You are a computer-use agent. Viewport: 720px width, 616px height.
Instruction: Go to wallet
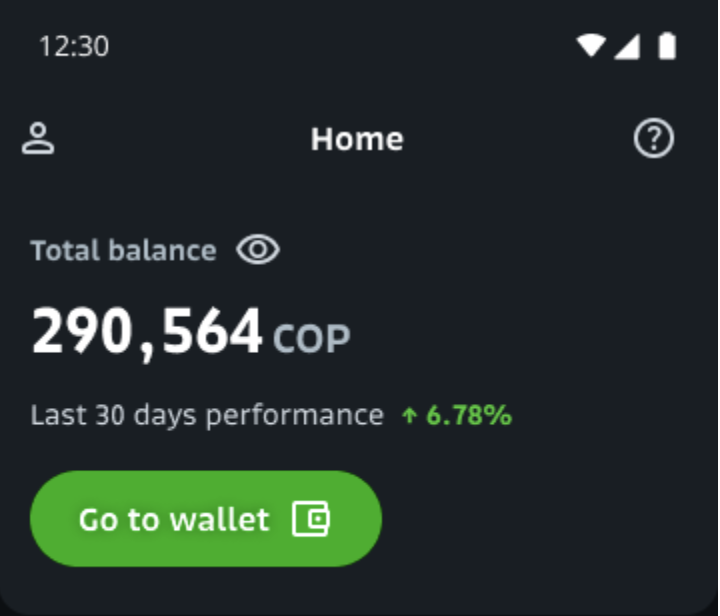206,519
